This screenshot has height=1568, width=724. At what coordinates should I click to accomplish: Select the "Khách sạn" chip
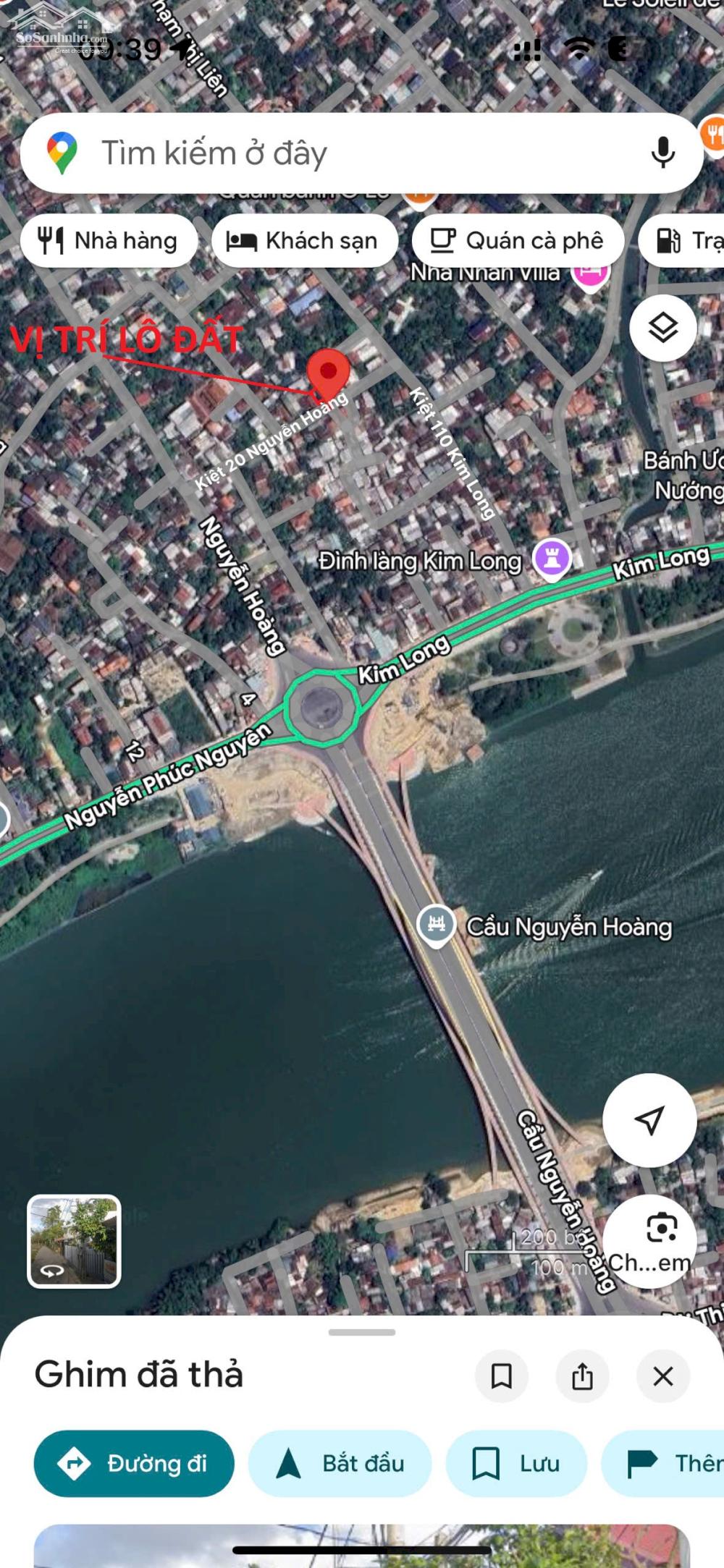point(304,241)
